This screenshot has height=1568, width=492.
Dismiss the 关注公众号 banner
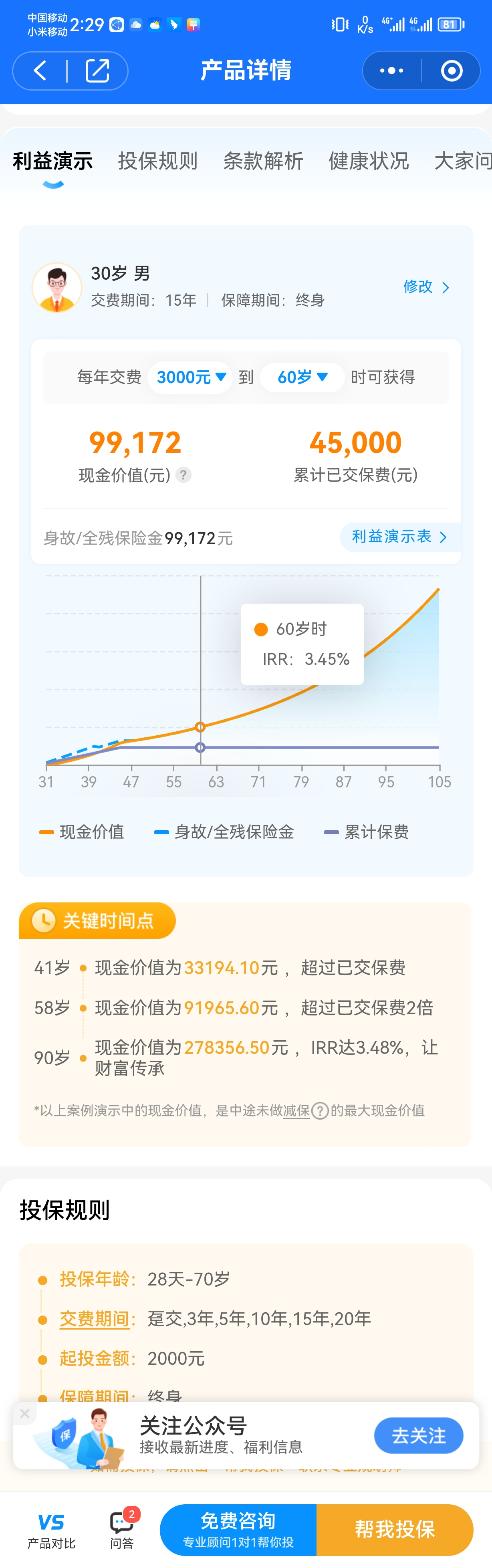[24, 1413]
